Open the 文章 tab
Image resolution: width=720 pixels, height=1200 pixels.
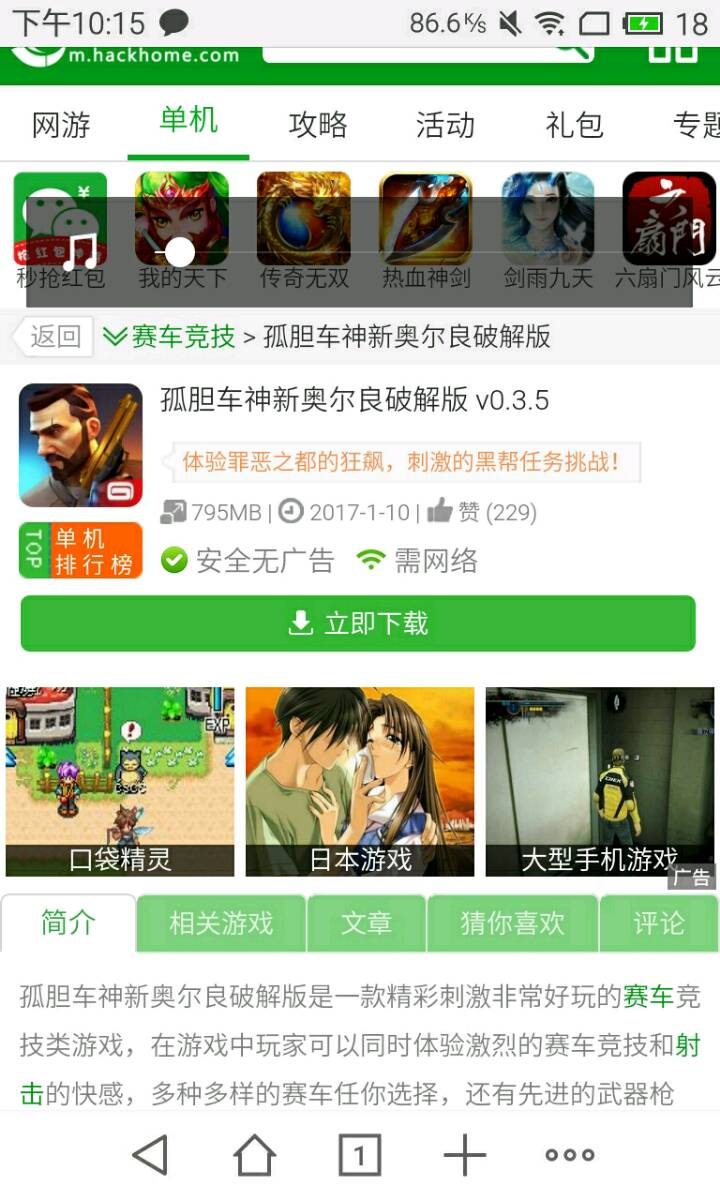366,923
